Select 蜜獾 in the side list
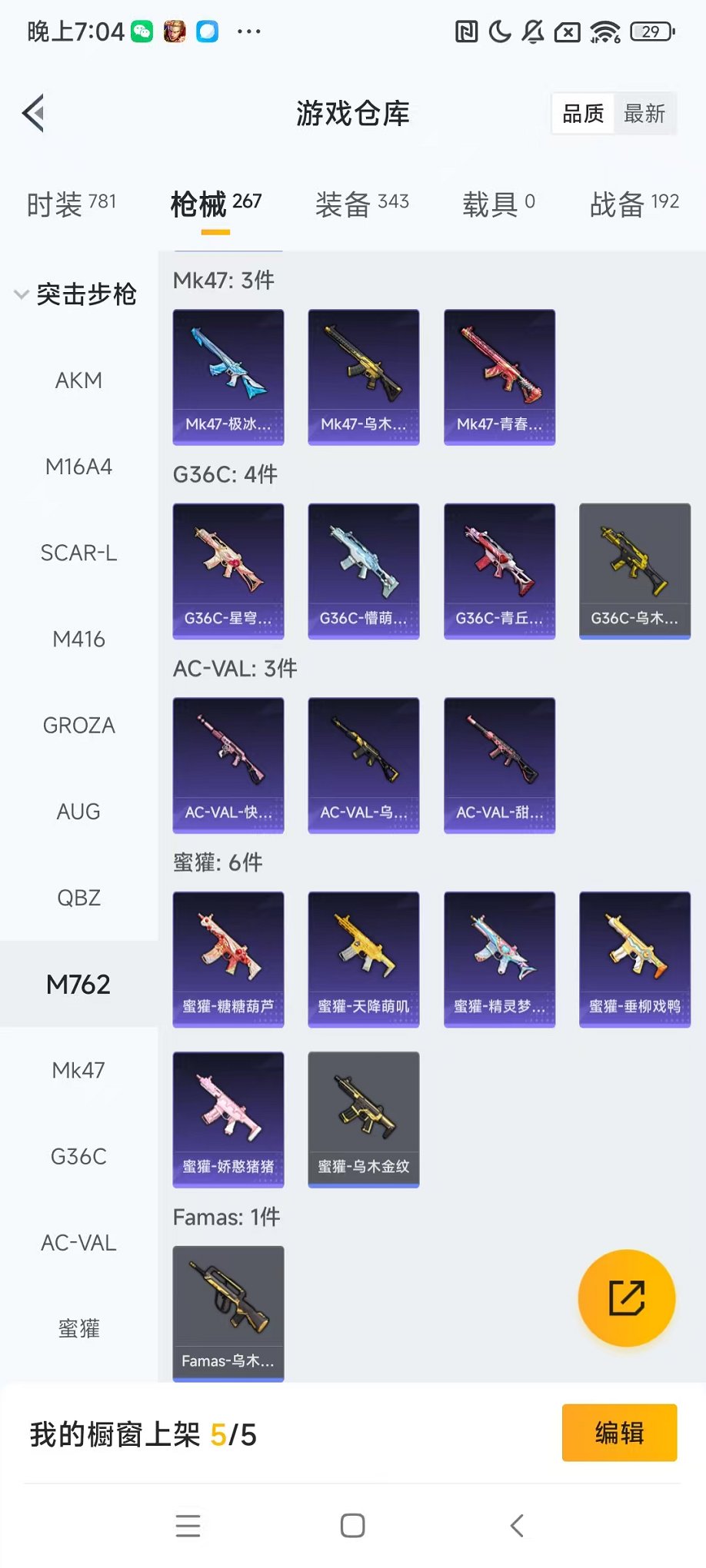706x1568 pixels. [x=78, y=1328]
